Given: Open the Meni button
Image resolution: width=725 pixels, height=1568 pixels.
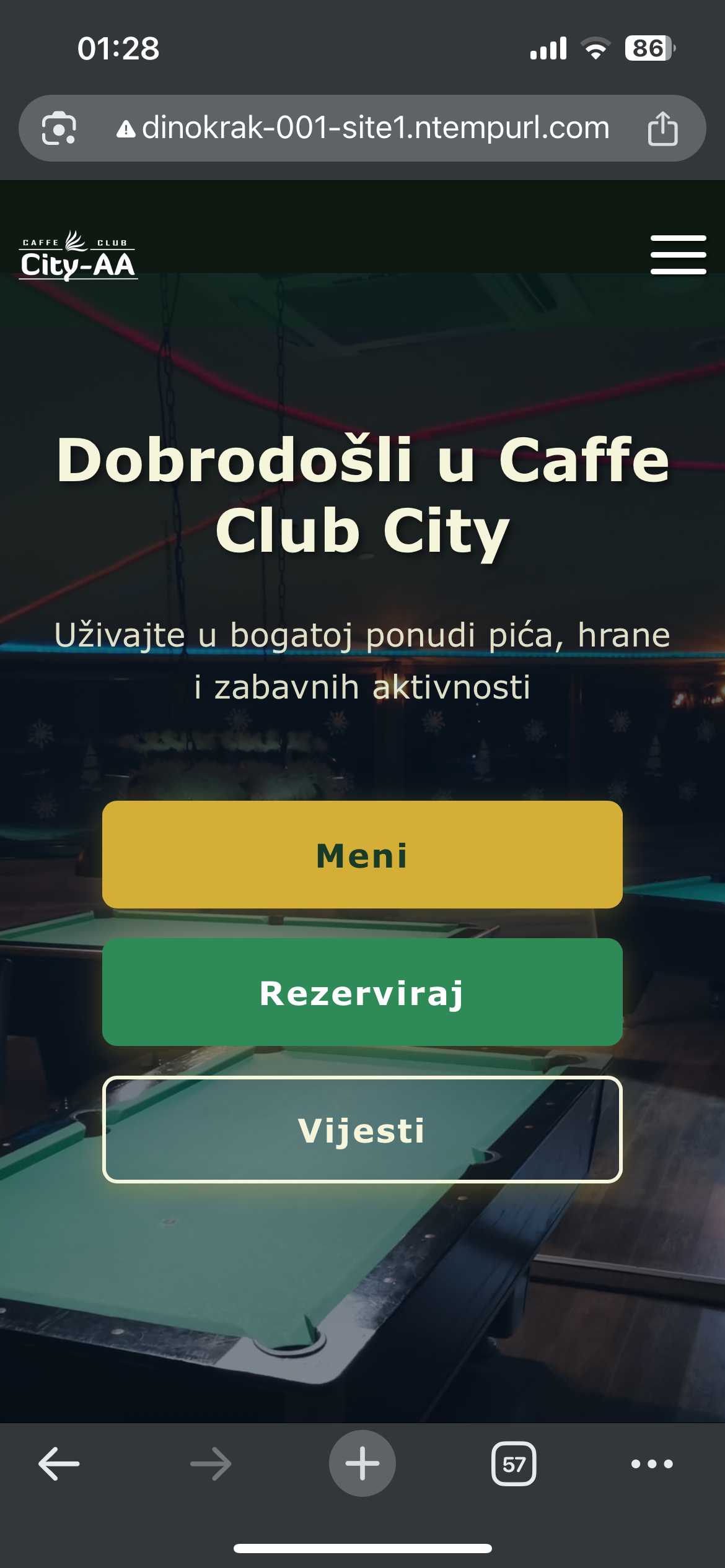Looking at the screenshot, I should tap(362, 855).
